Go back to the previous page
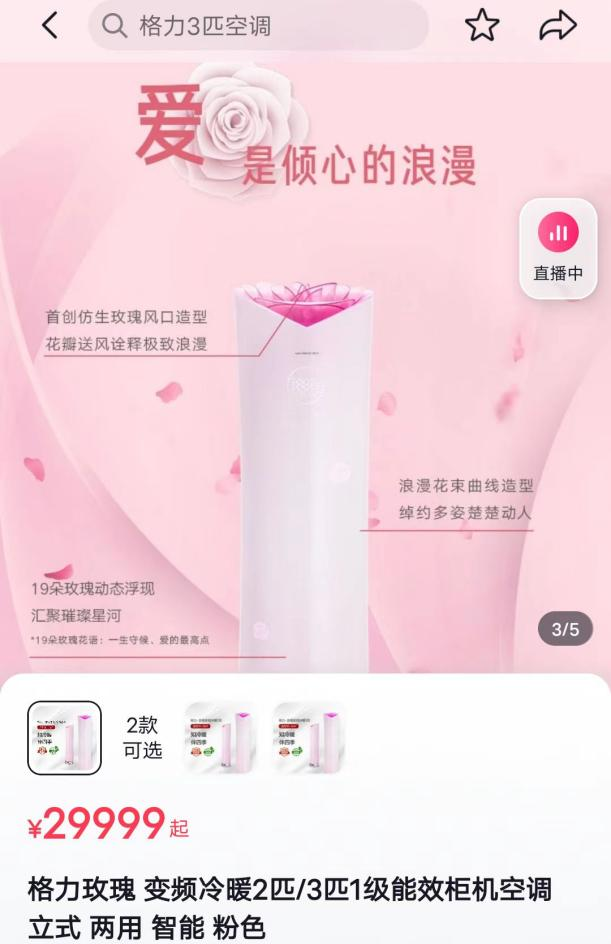 click(49, 26)
